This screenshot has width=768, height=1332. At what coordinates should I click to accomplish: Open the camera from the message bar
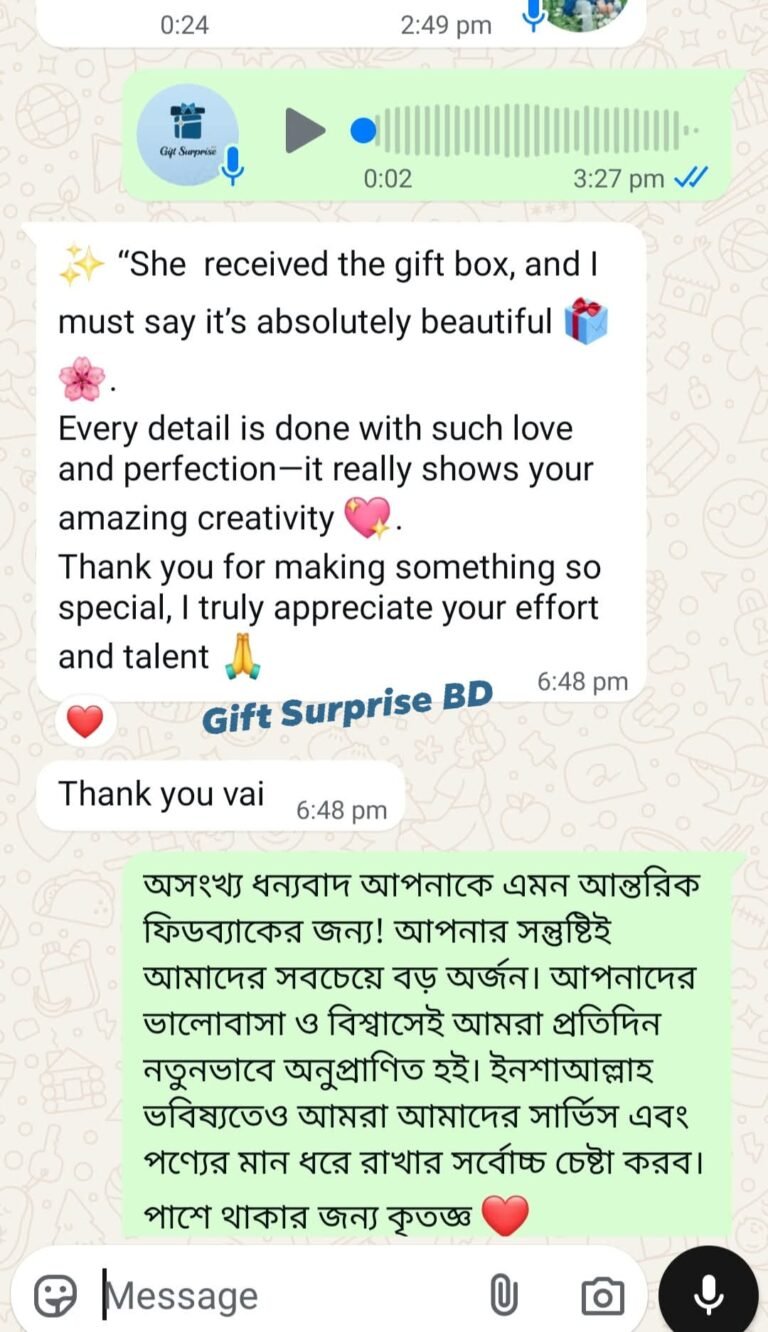[x=603, y=1297]
